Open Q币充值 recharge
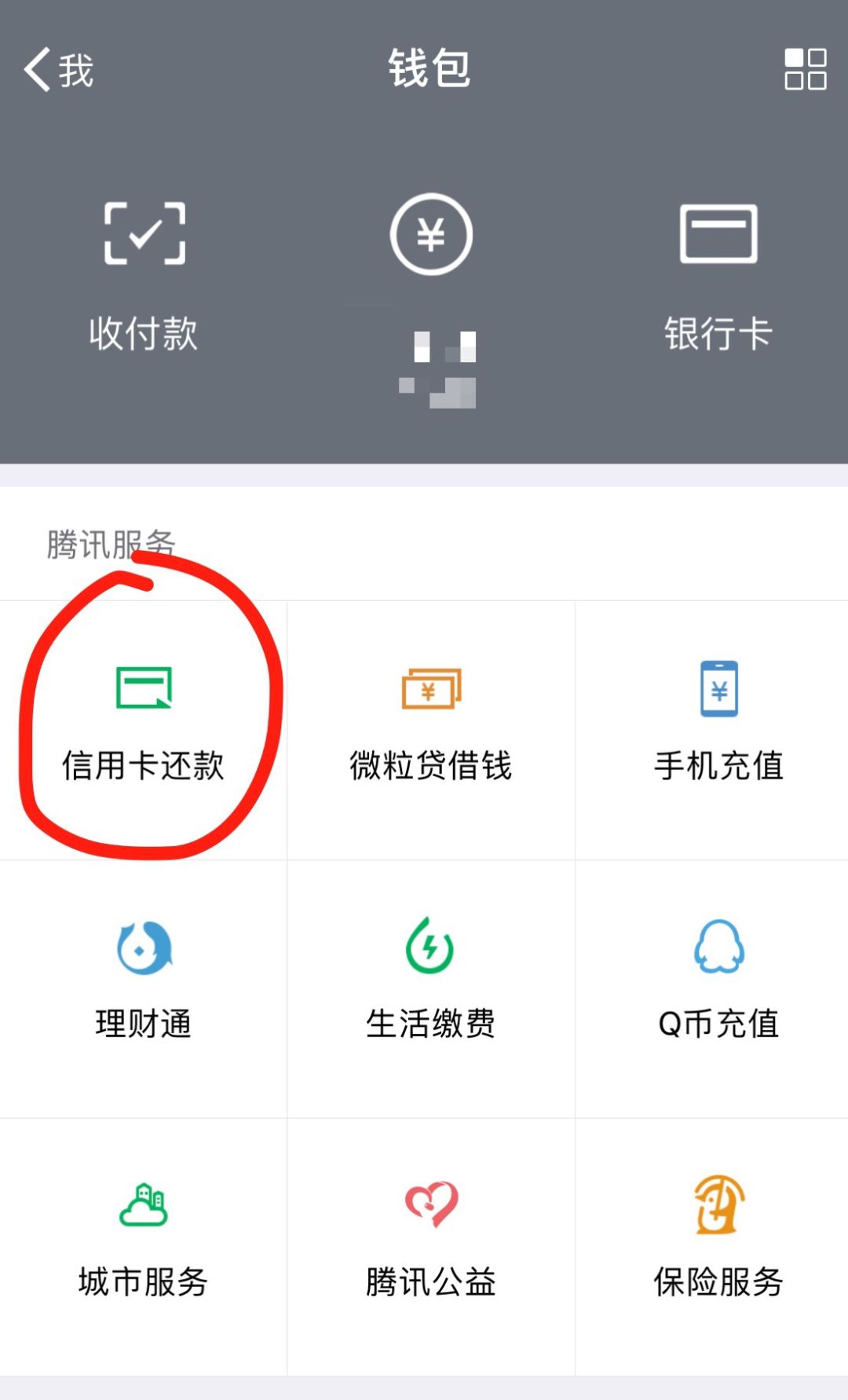Screen dimensions: 848x1400 pos(718,984)
